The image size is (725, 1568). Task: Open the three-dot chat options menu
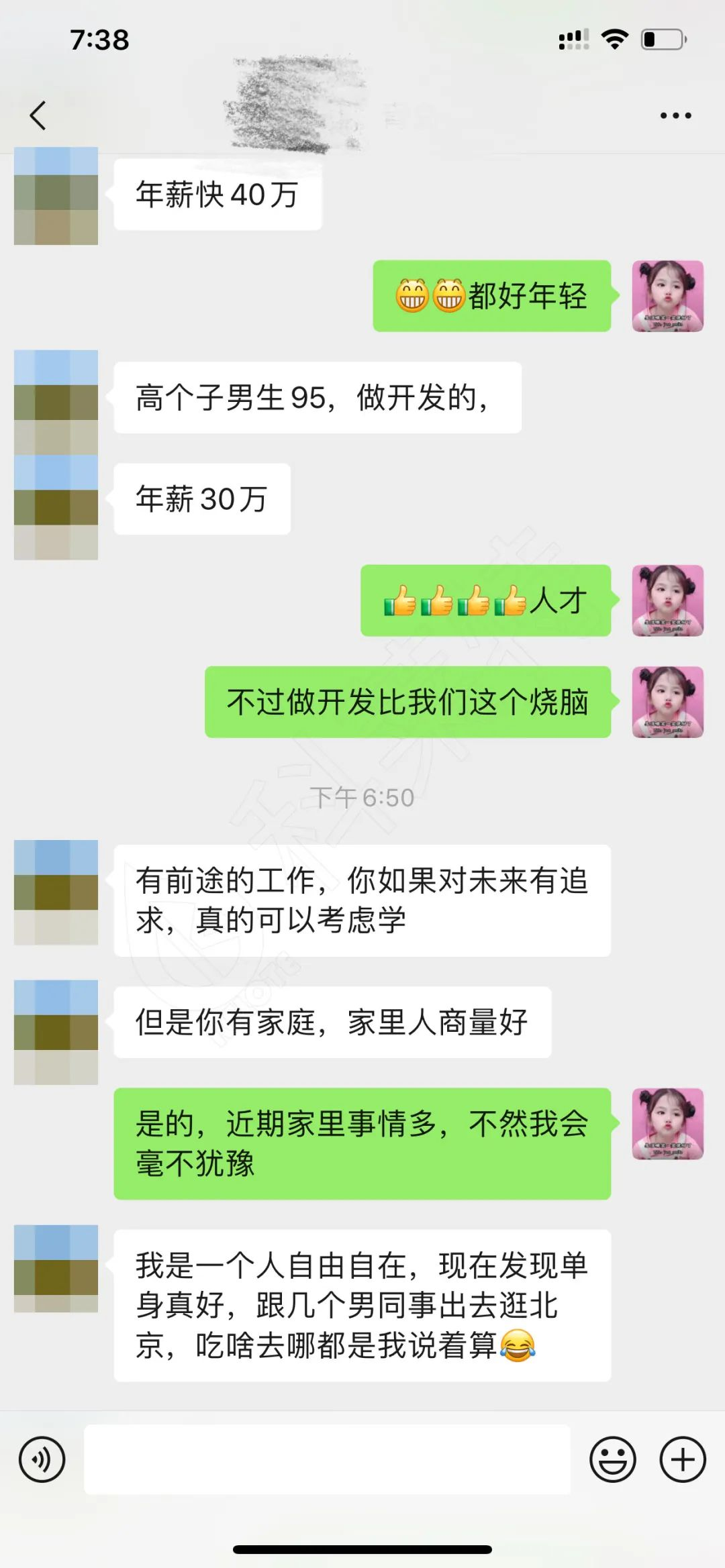pos(675,115)
